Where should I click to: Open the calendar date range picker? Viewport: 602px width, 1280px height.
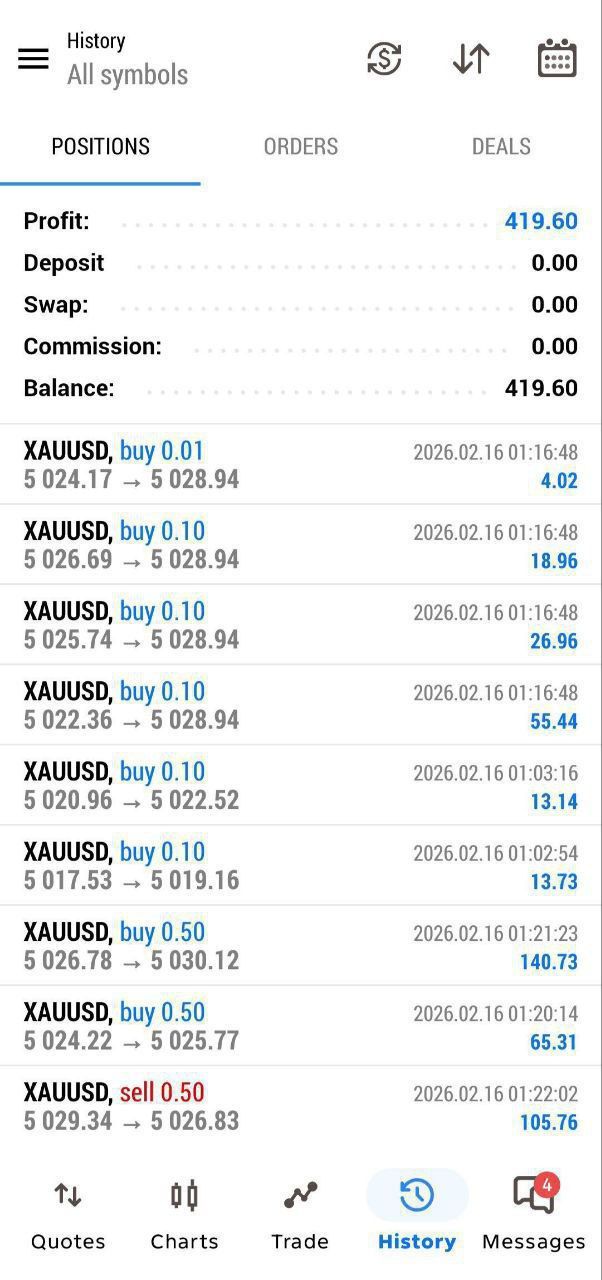(557, 59)
